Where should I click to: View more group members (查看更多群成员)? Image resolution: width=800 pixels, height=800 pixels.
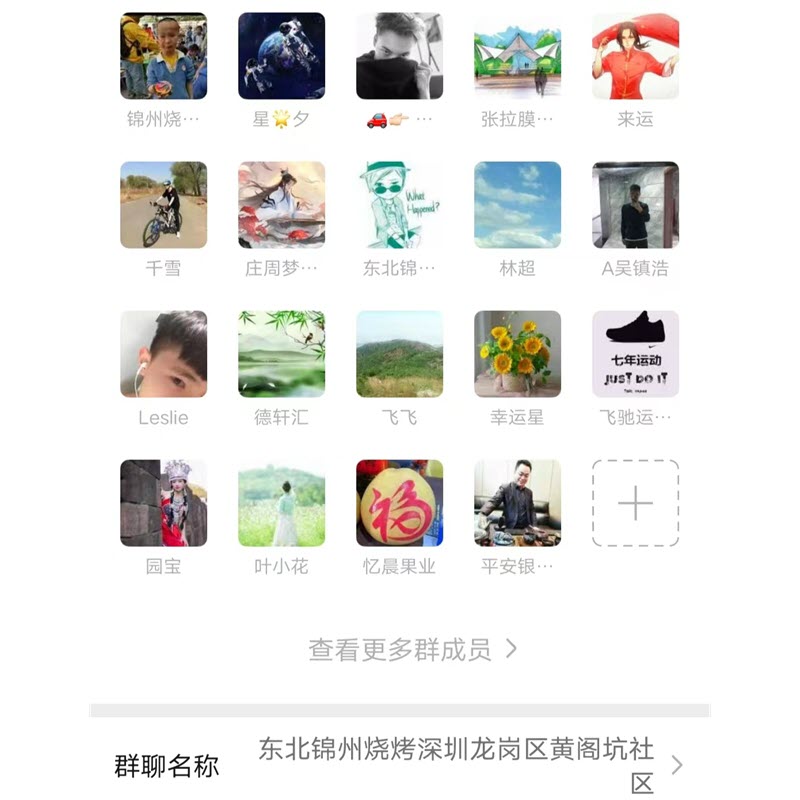pyautogui.click(x=412, y=650)
